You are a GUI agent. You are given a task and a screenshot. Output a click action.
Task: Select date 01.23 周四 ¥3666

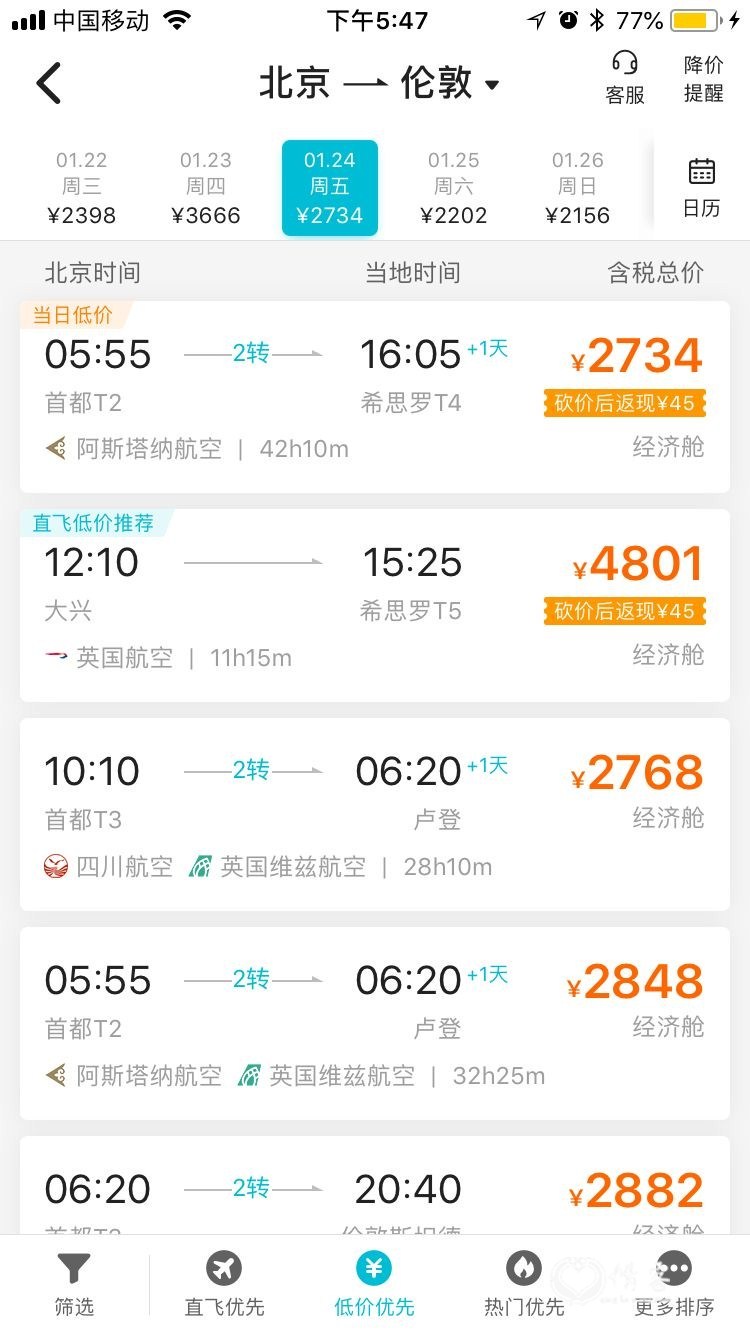tap(206, 188)
